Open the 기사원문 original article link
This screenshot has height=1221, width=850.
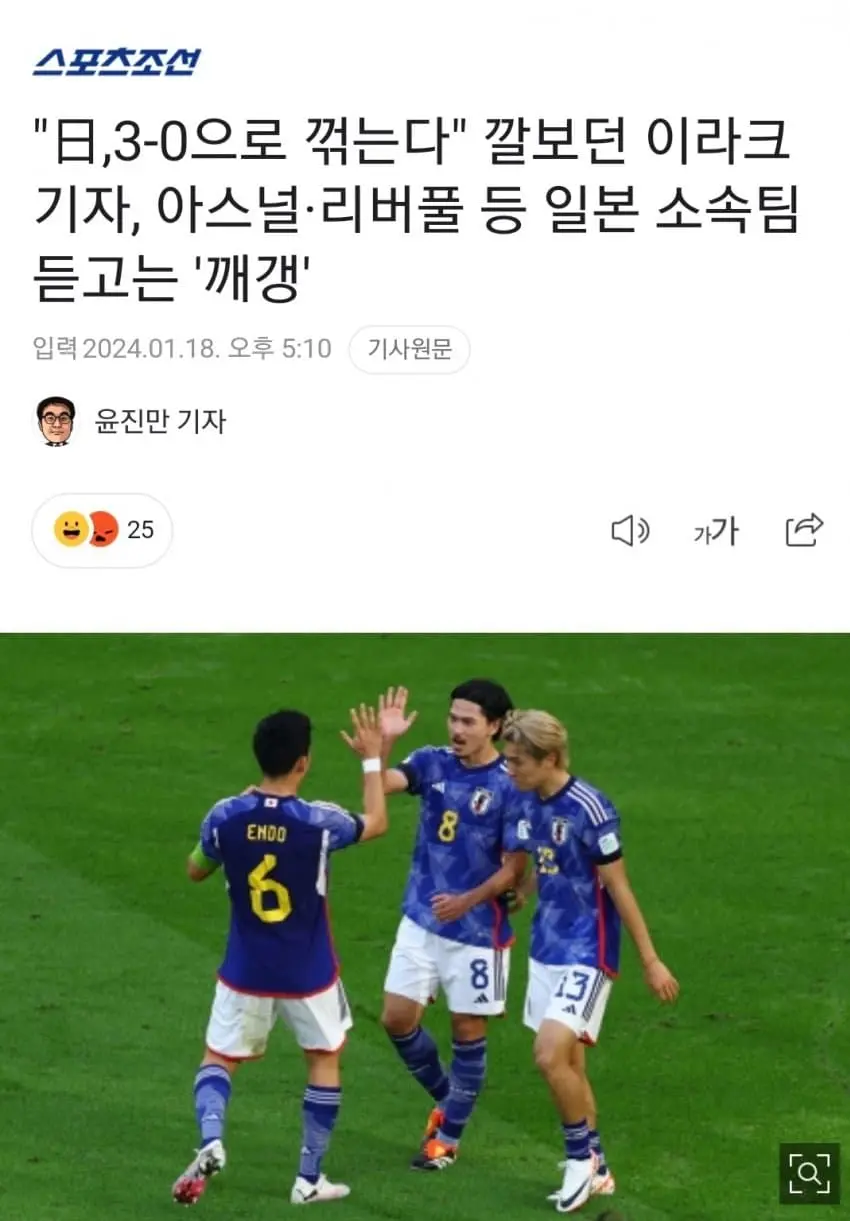click(409, 349)
